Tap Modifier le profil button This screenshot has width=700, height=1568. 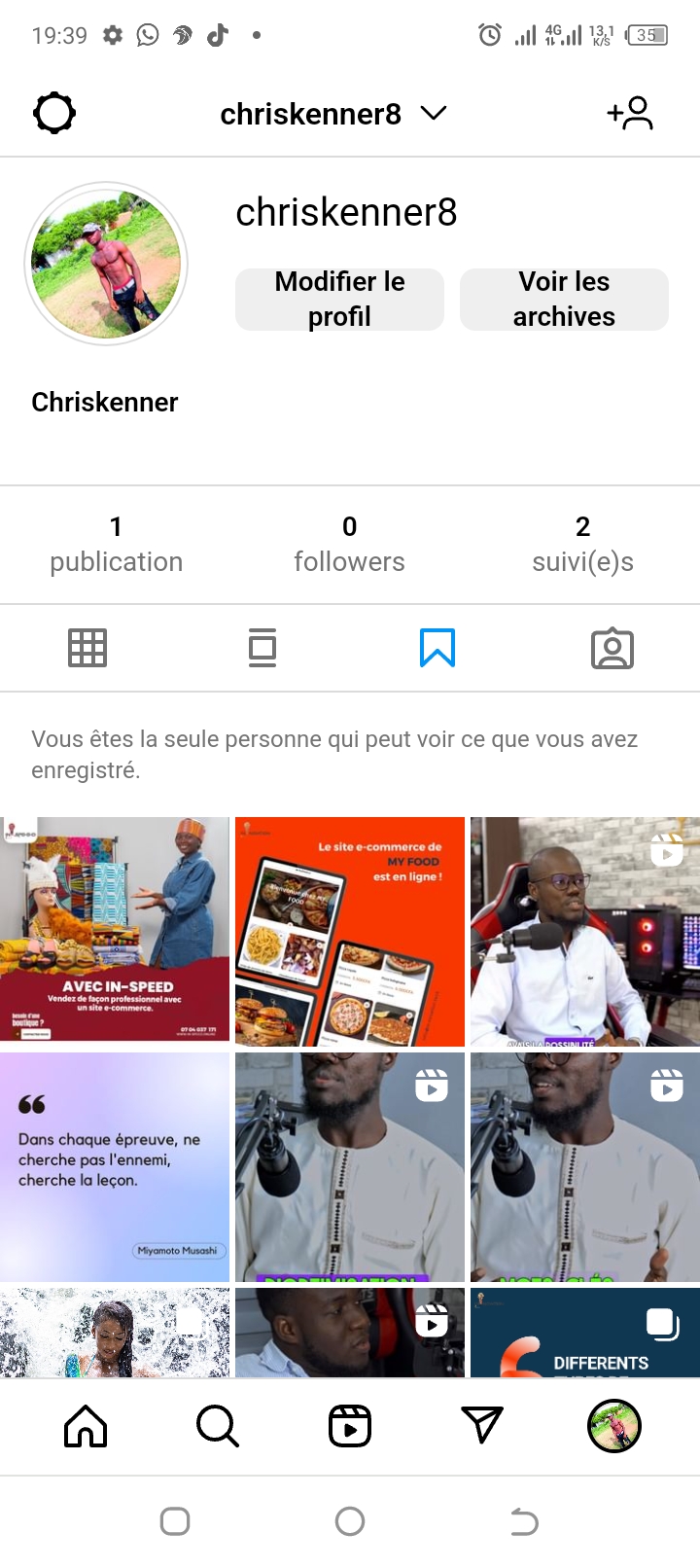(339, 300)
